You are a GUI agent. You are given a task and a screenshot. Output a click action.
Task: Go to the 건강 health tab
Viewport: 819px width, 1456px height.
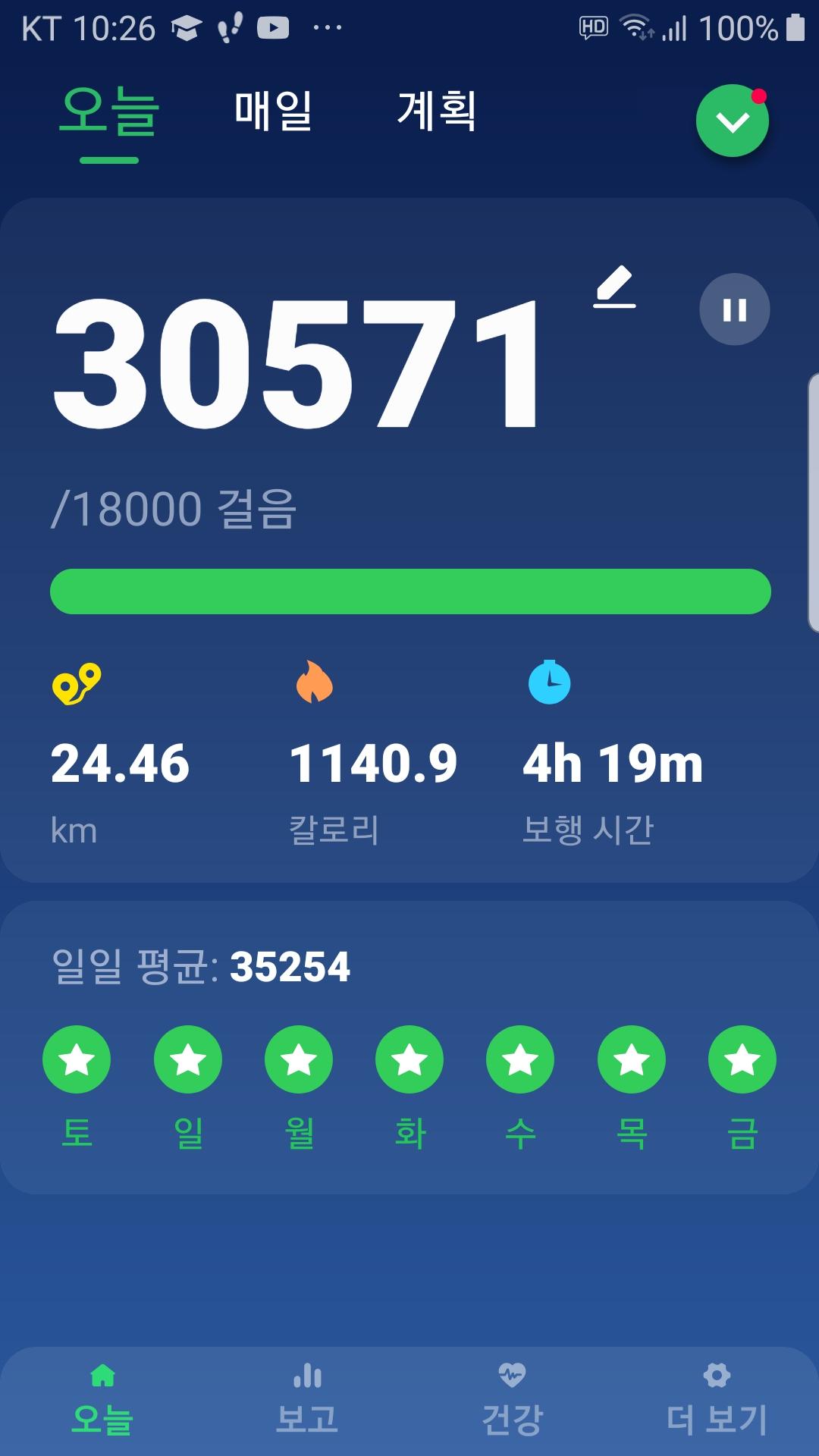[x=512, y=1401]
